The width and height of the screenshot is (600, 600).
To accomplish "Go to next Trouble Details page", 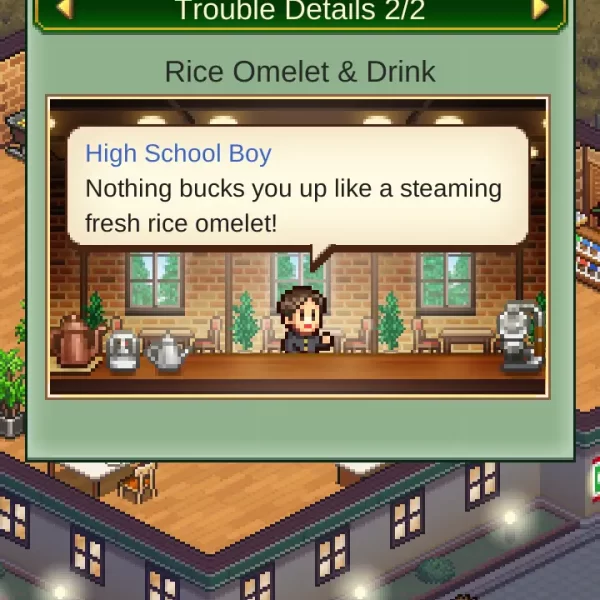I will coord(540,10).
